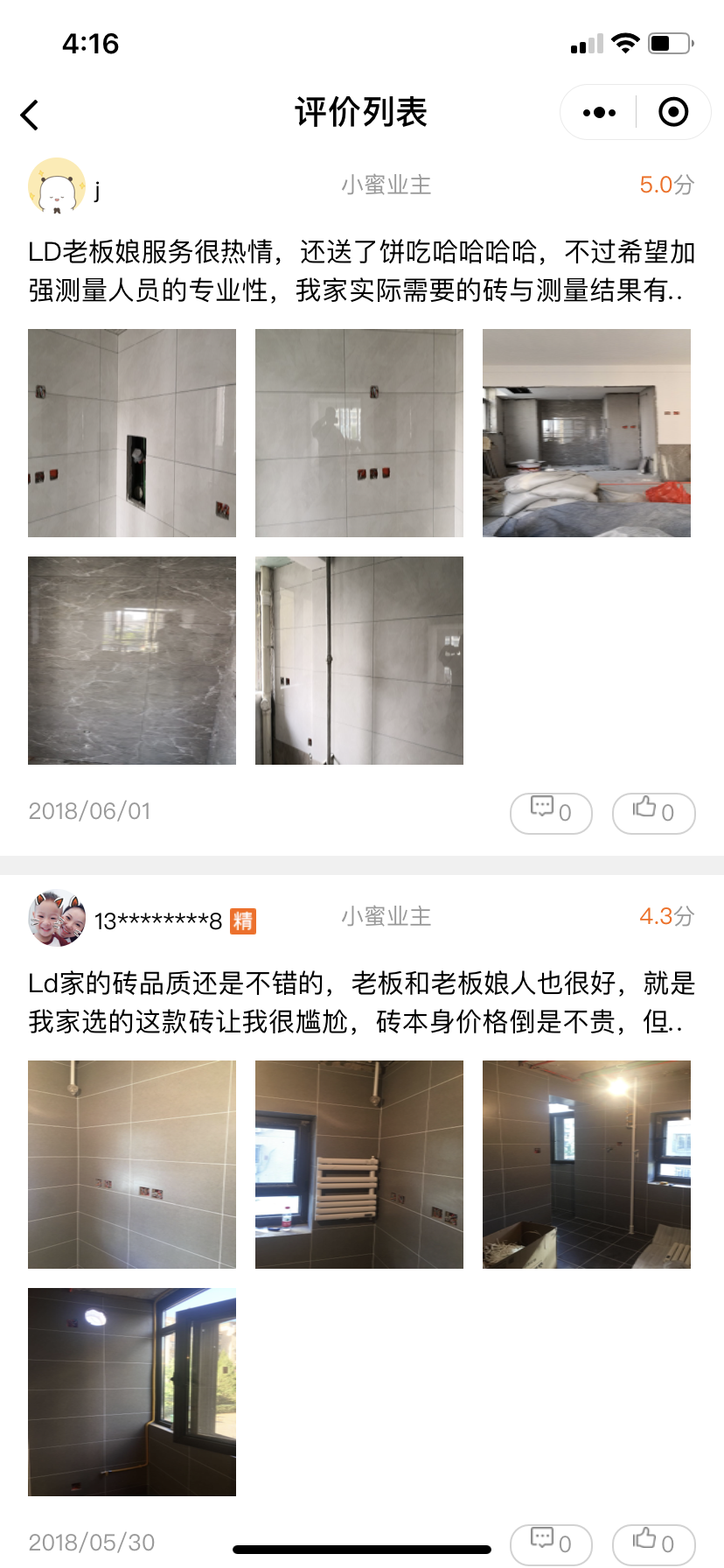Close the mini program with the circle button

(673, 113)
